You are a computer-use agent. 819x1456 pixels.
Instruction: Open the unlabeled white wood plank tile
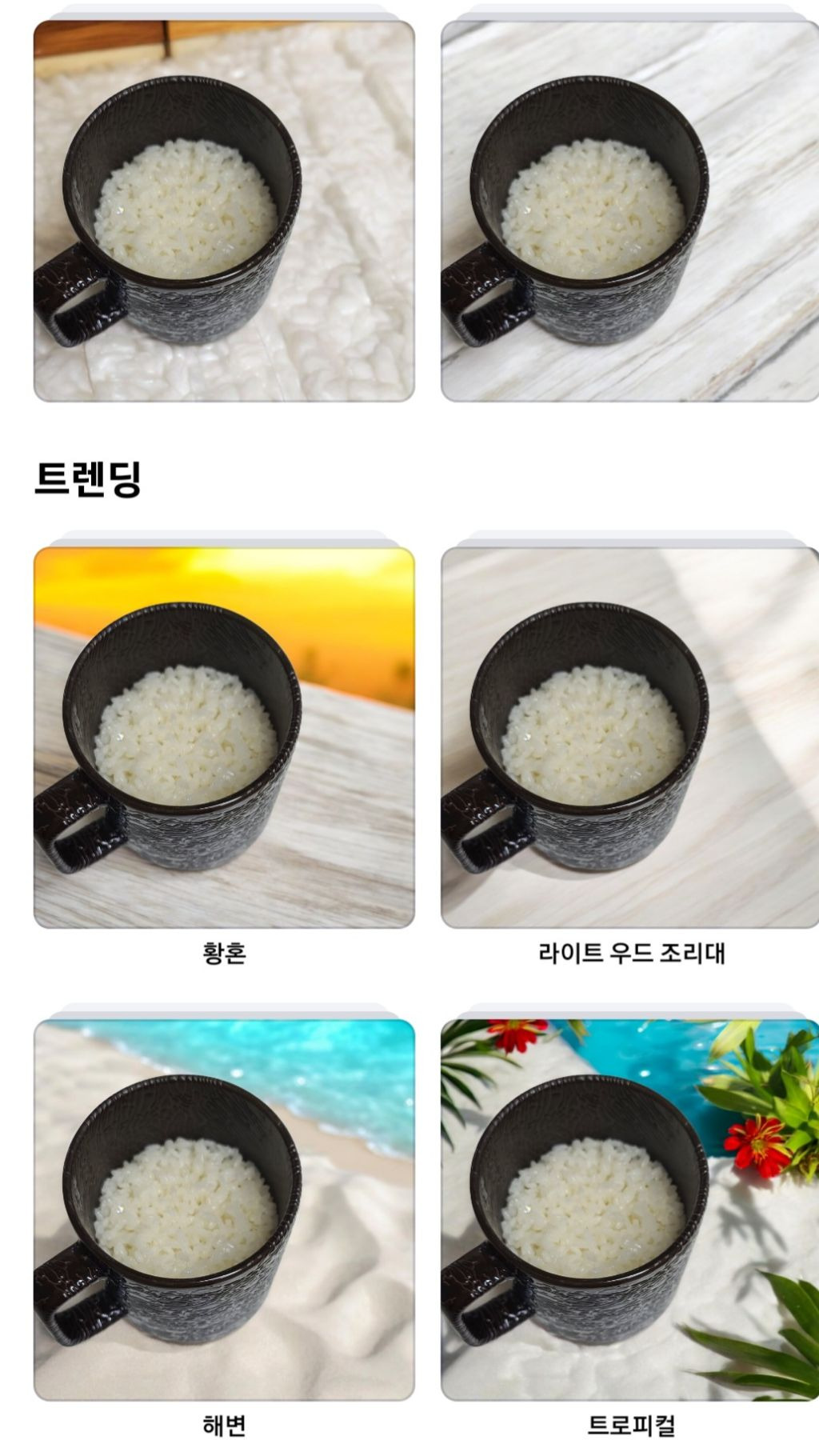630,211
